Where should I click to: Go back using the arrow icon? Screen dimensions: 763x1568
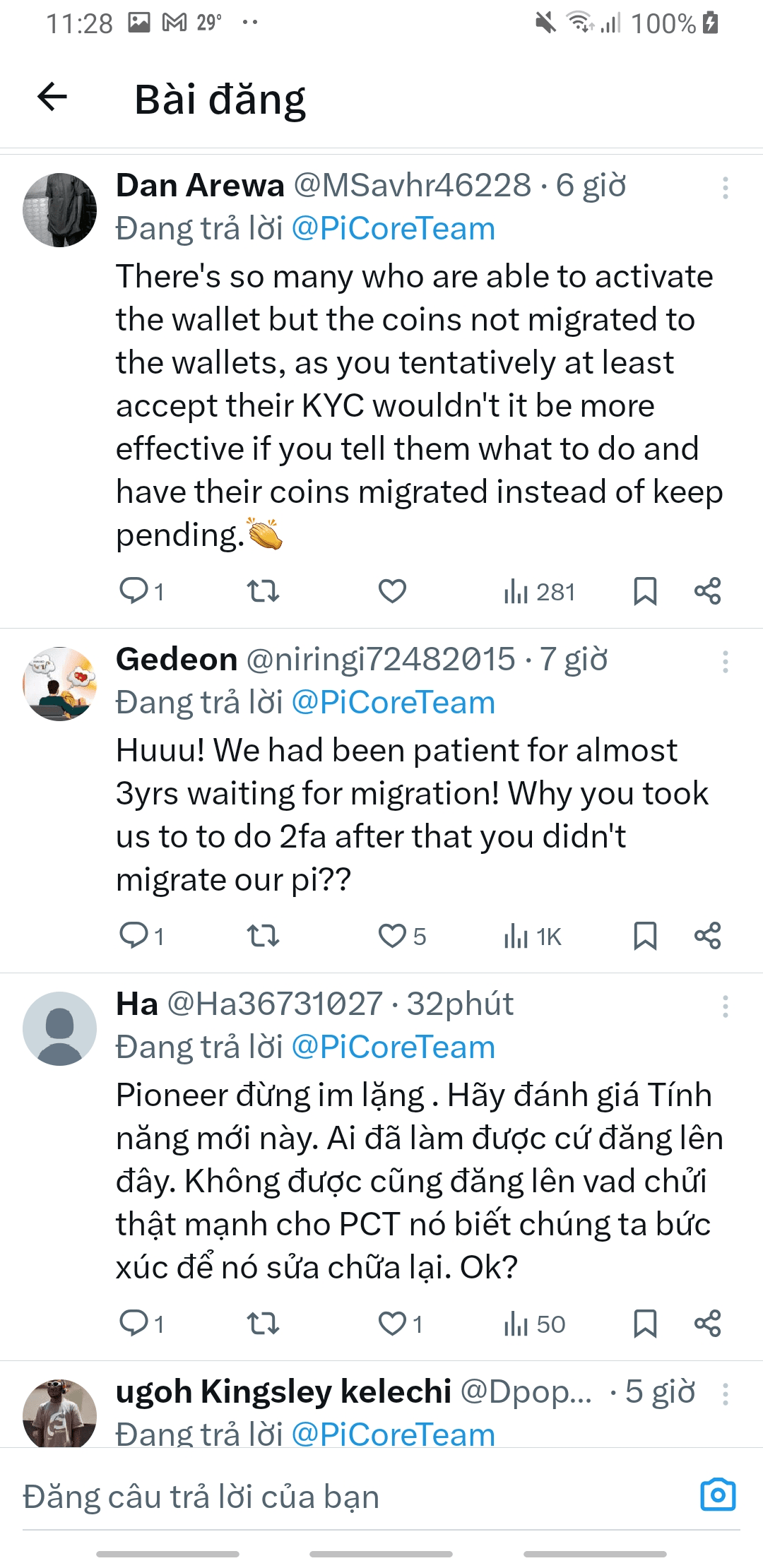52,97
